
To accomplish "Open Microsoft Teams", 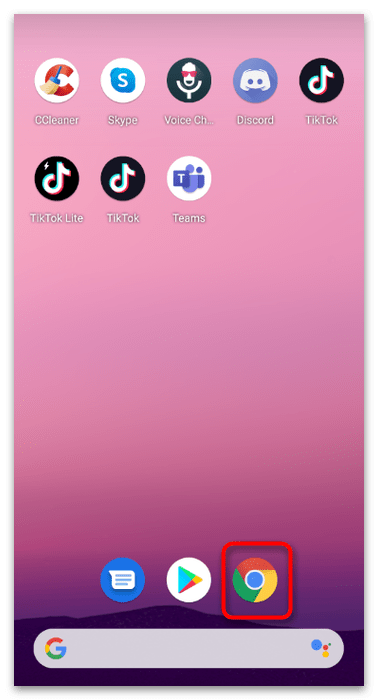I will click(x=189, y=179).
